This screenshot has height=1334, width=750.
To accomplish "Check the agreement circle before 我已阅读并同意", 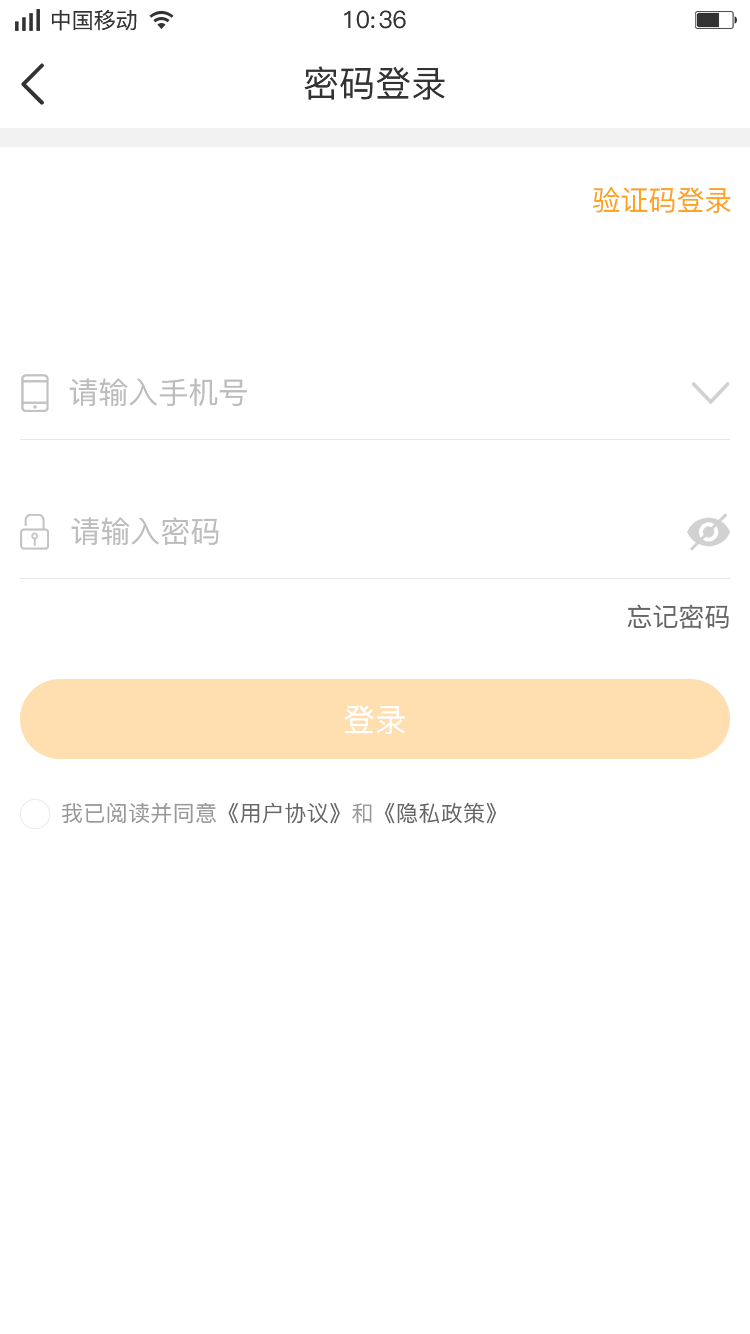I will [35, 814].
